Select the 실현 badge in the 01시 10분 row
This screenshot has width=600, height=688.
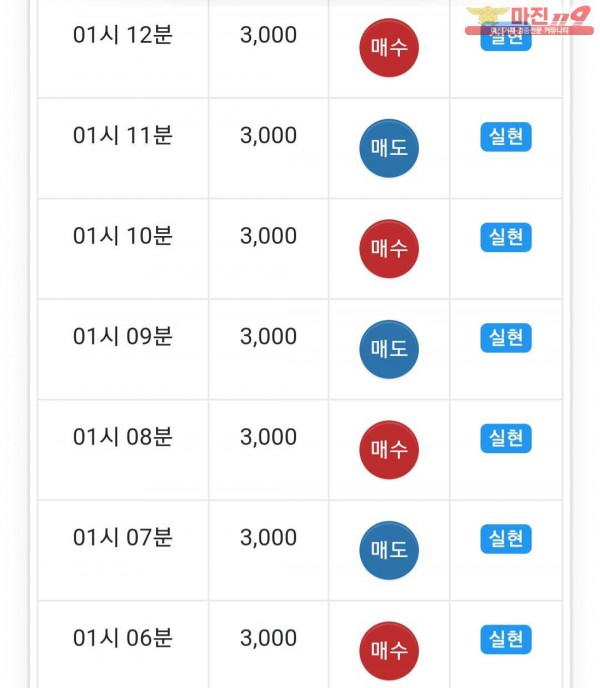[x=506, y=237]
